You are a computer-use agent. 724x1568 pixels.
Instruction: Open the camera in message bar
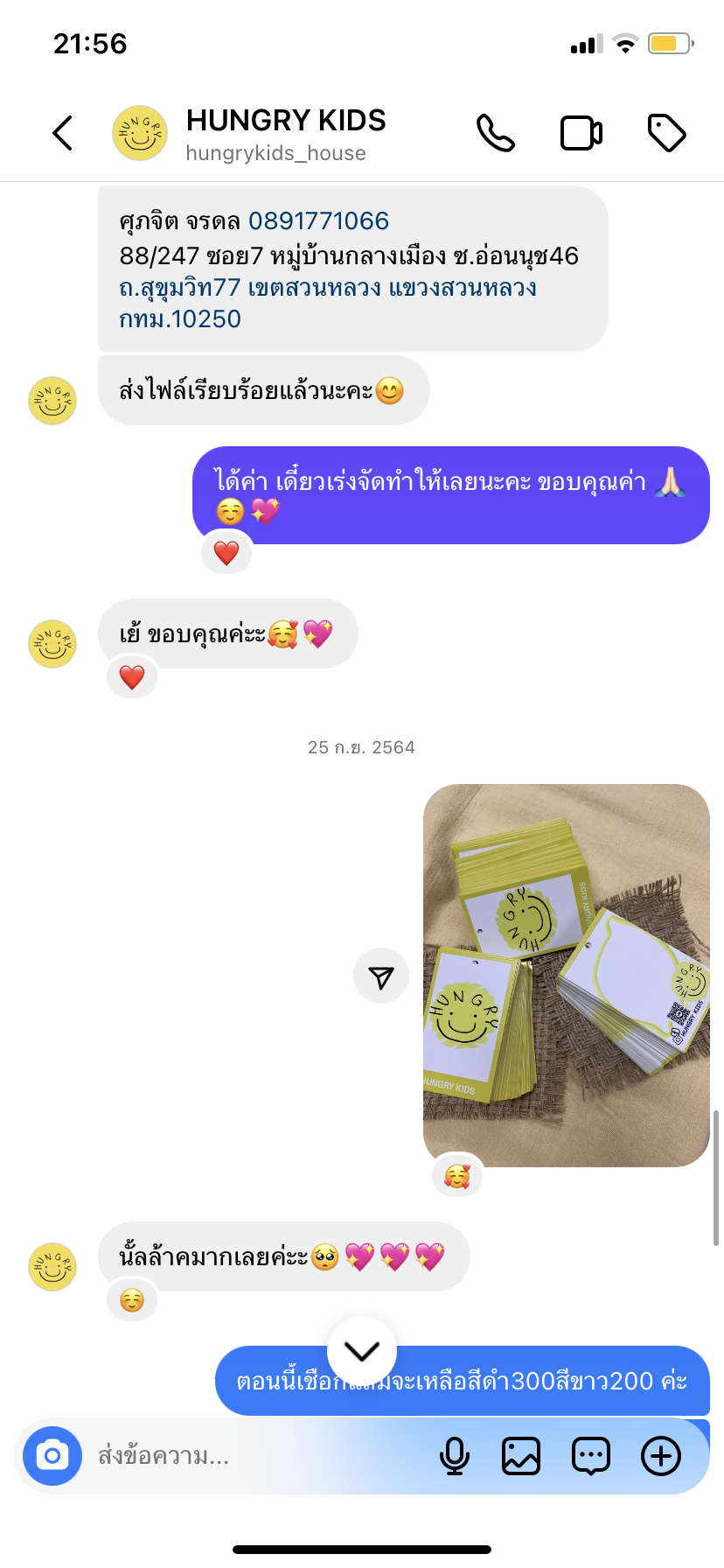(x=52, y=1456)
